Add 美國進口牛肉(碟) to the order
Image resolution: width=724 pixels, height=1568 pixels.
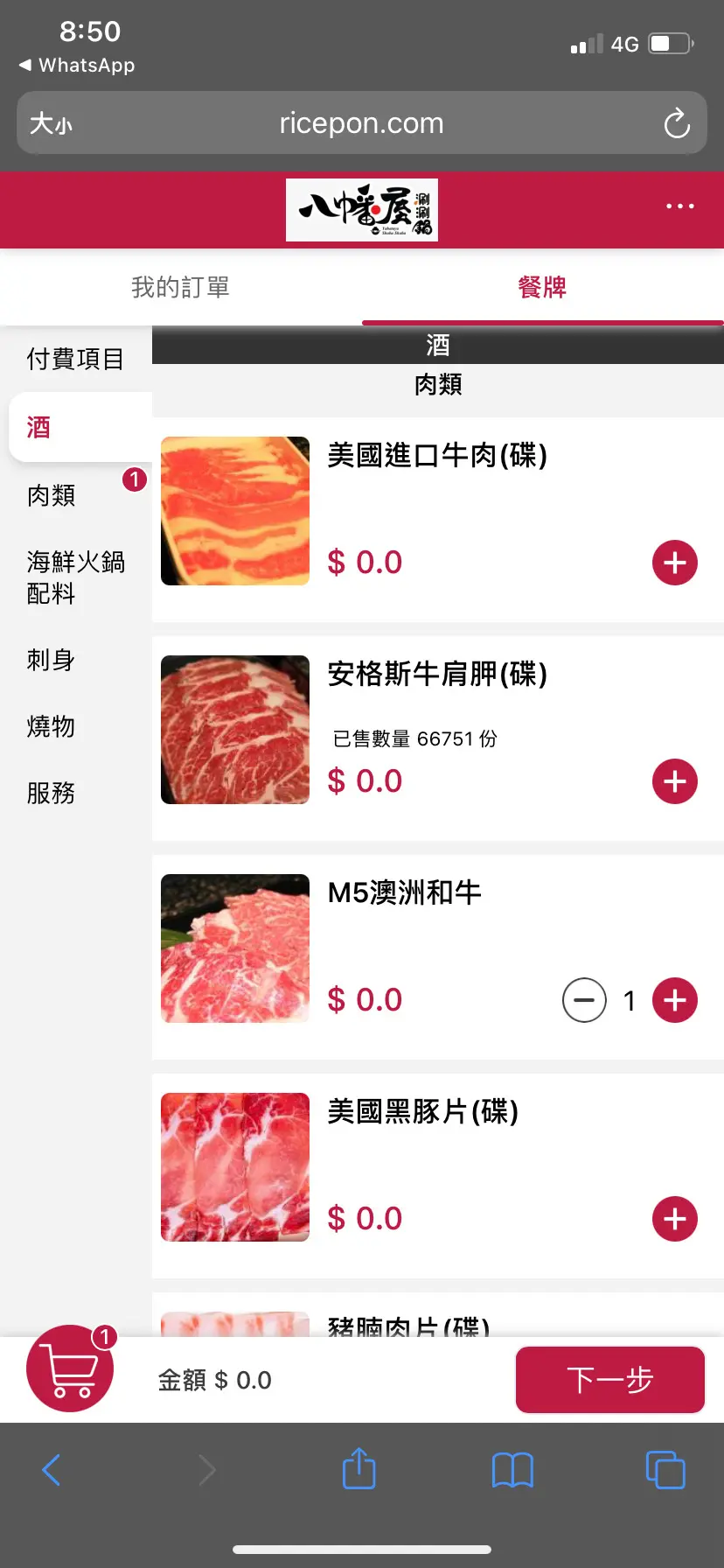tap(675, 563)
